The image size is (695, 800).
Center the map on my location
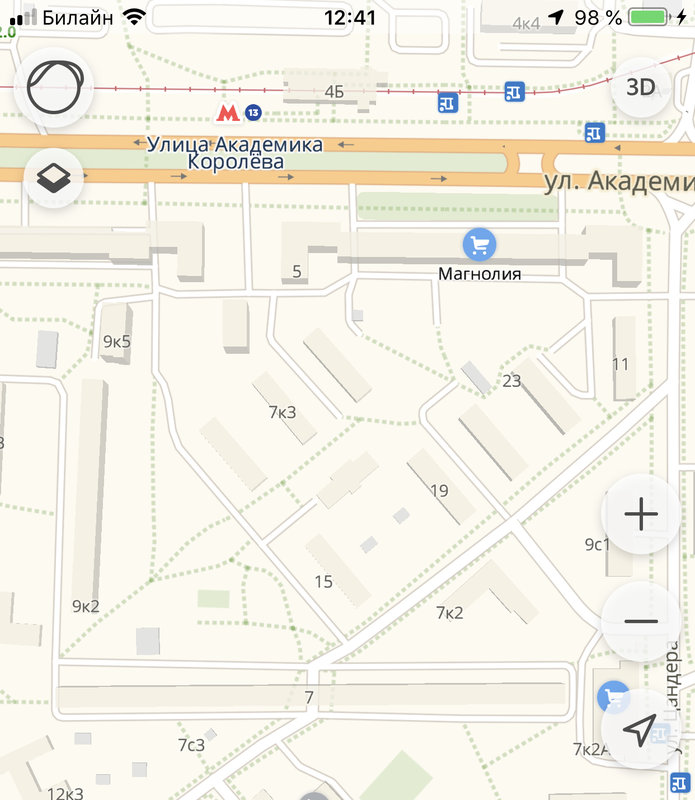[640, 729]
